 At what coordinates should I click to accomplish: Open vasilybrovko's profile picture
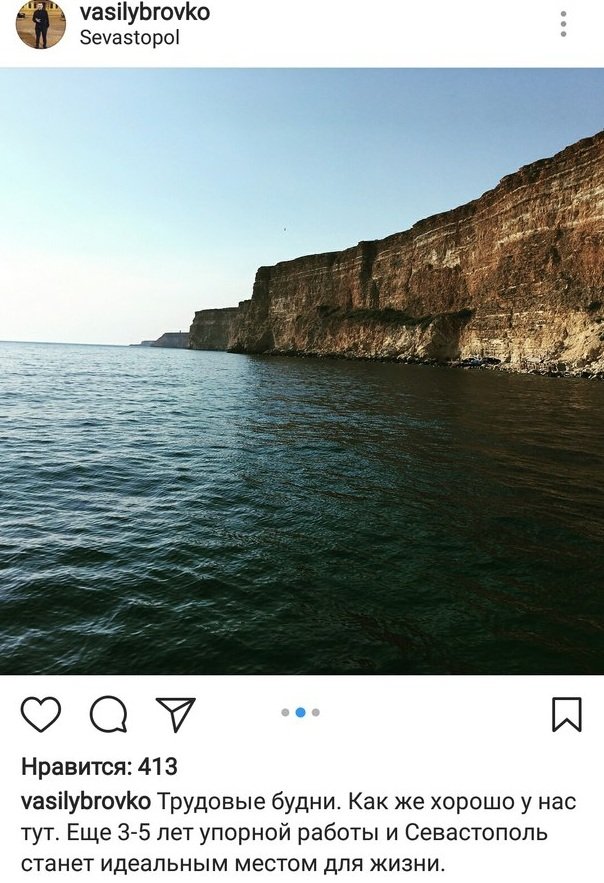40,25
